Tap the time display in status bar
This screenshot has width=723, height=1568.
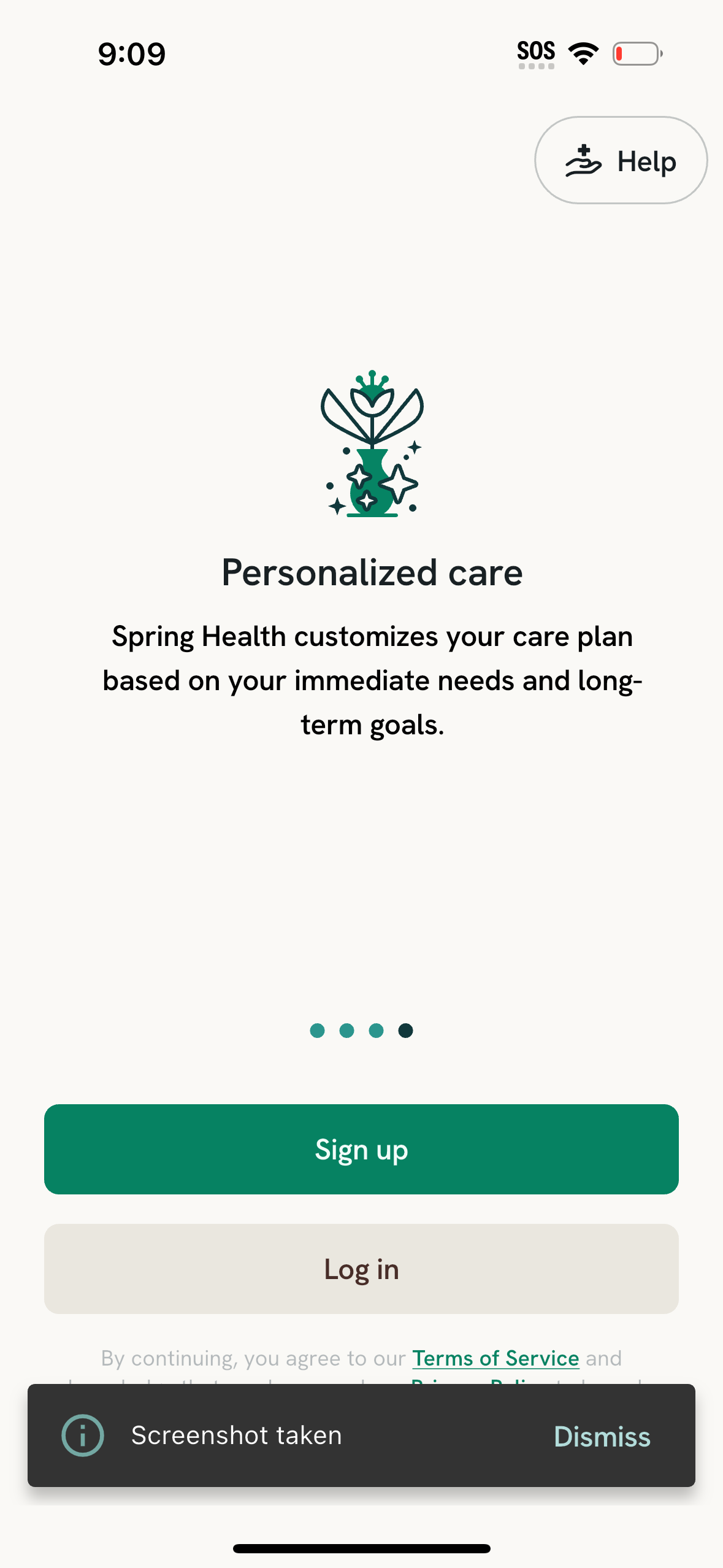coord(131,53)
